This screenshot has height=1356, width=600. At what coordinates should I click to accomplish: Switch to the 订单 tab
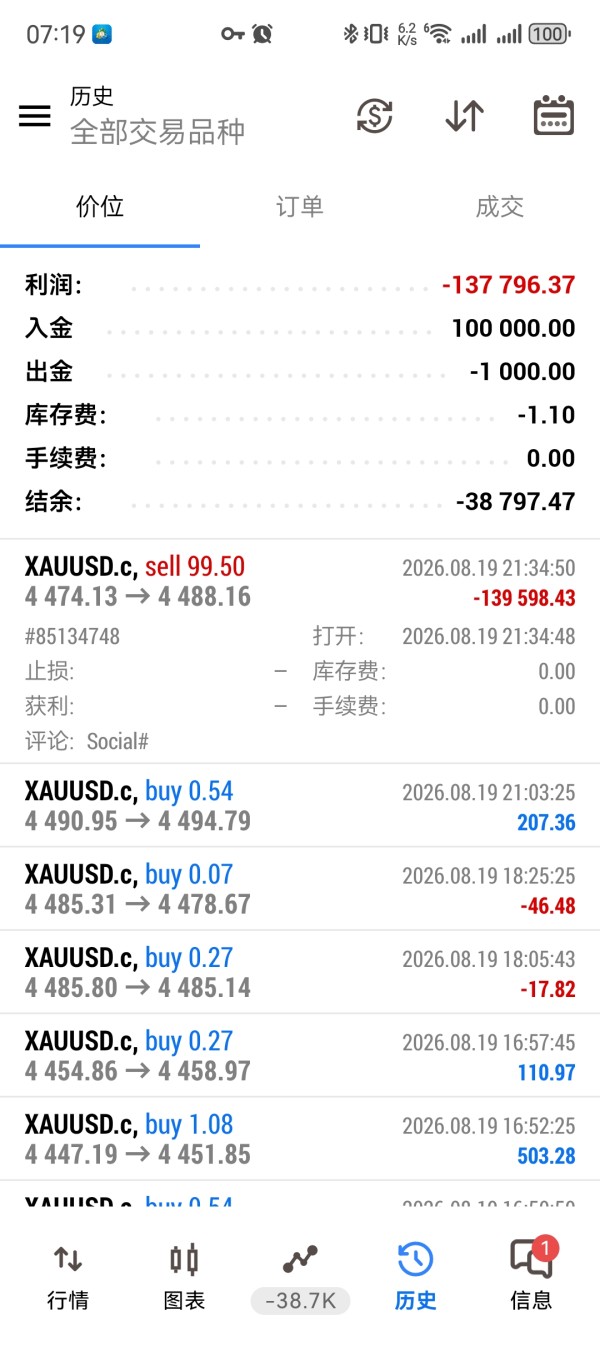(x=300, y=207)
